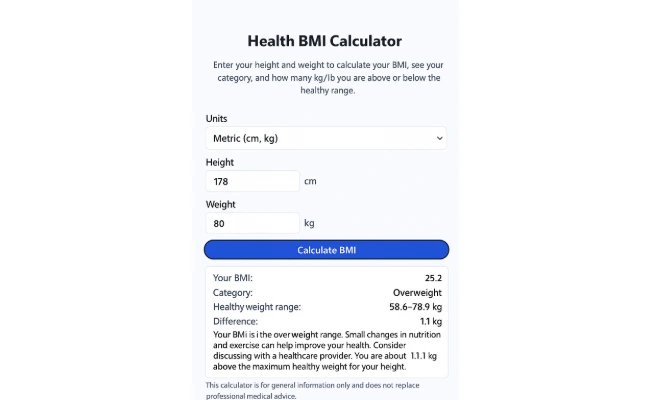The height and width of the screenshot is (400, 650).
Task: Tap the Height input field
Action: [252, 181]
